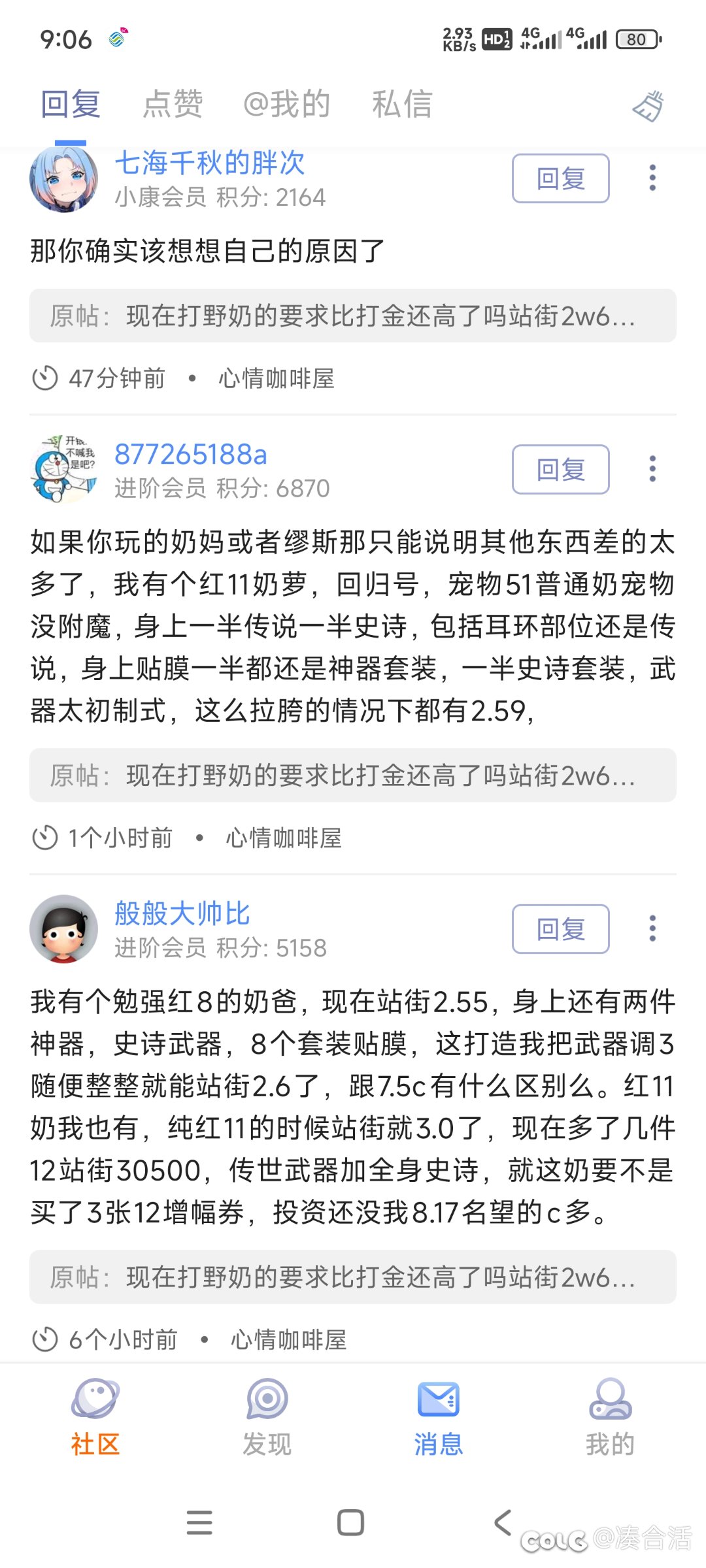Reply to 般般大帅比's comment
Image resolution: width=706 pixels, height=1568 pixels.
pyautogui.click(x=560, y=928)
